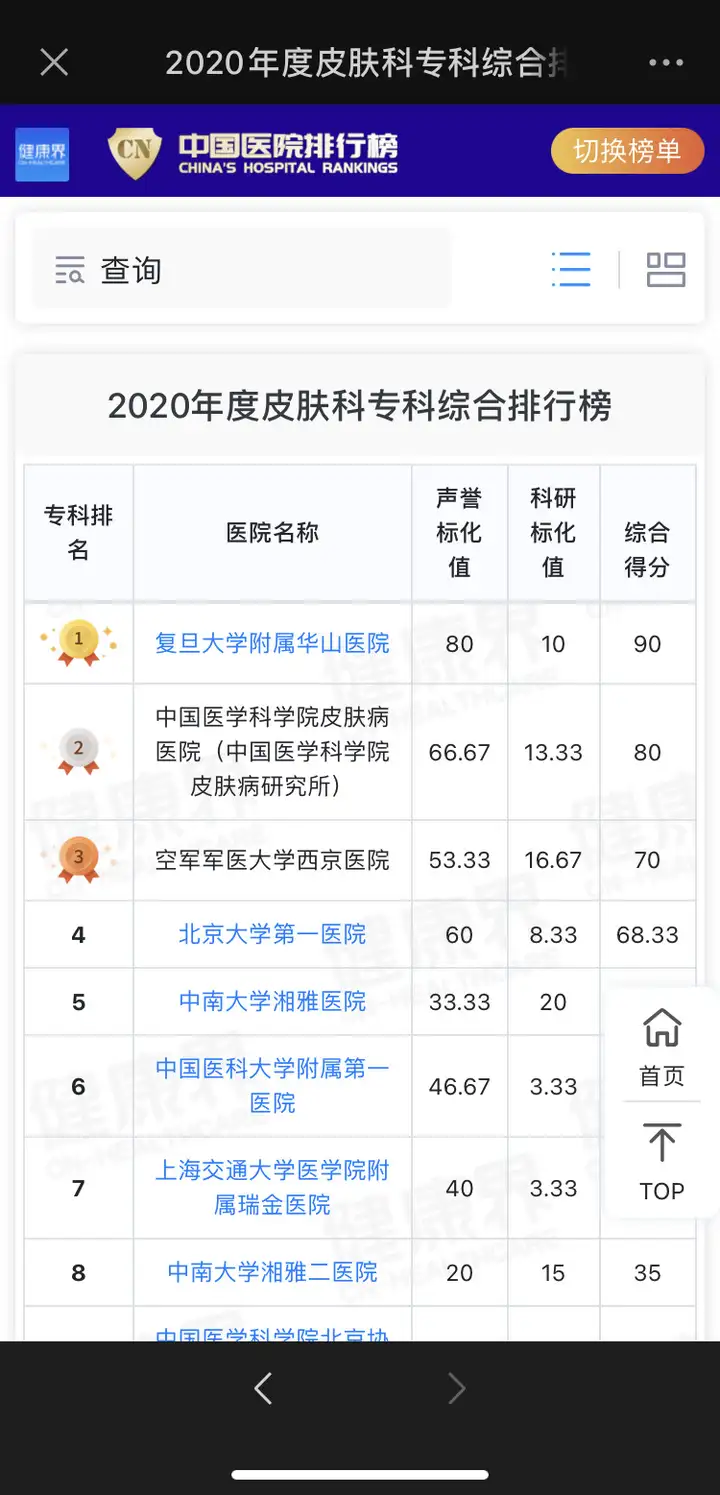This screenshot has width=720, height=1495.
Task: Open 中南大学湘雅医院 link
Action: coord(272,1001)
